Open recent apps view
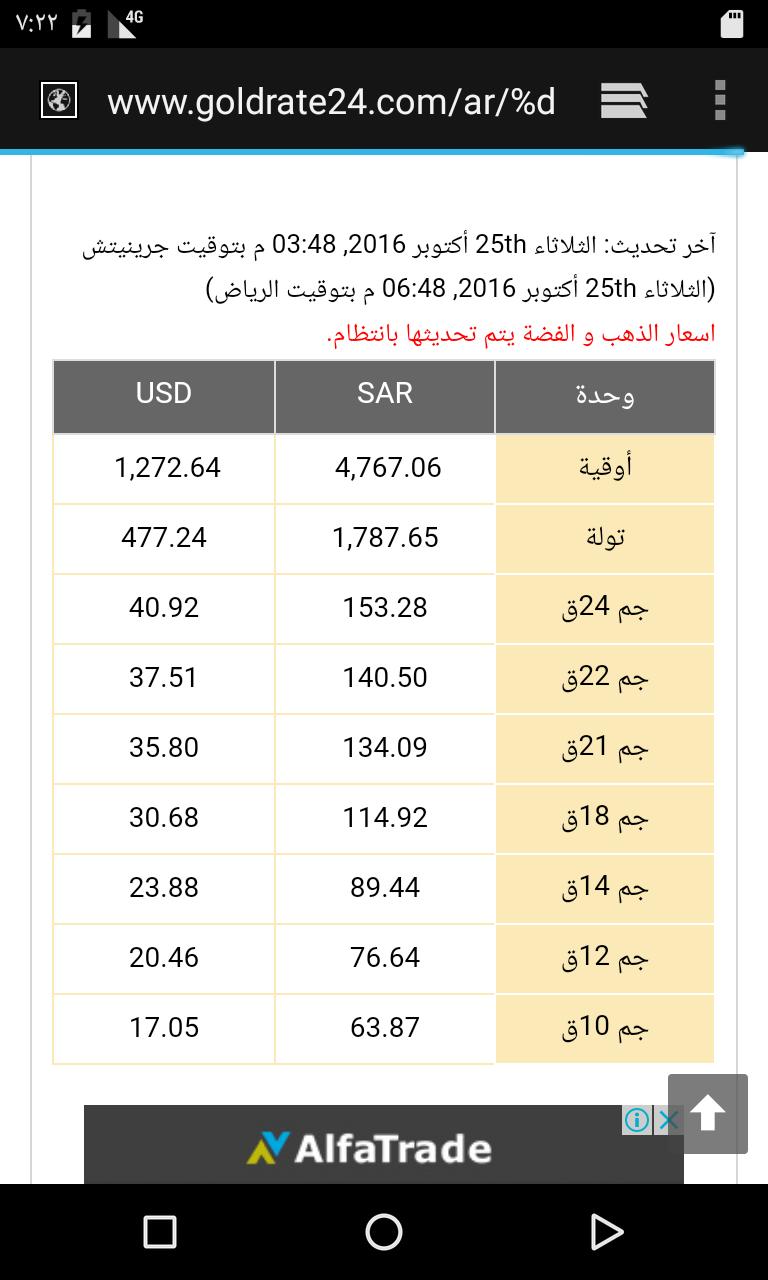Screen dimensions: 768x1280 (x=160, y=1232)
